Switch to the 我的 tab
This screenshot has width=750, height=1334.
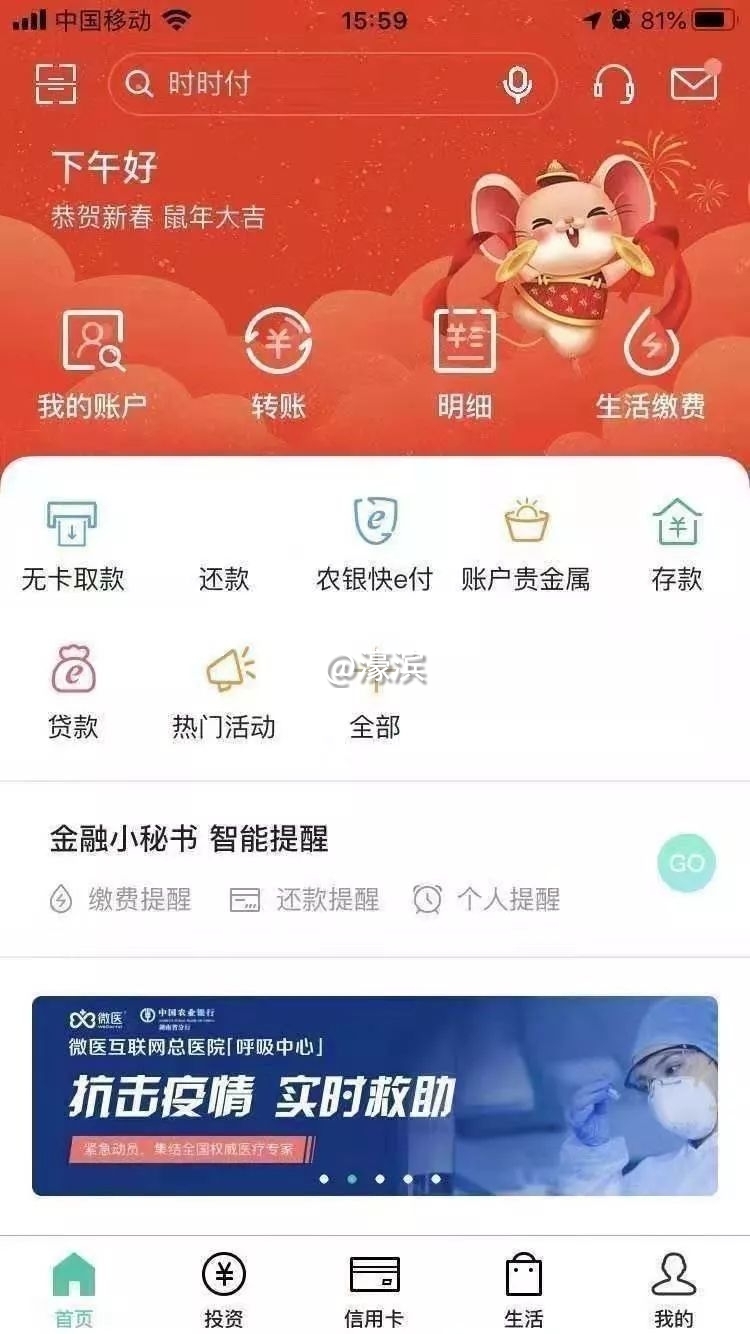[673, 1290]
